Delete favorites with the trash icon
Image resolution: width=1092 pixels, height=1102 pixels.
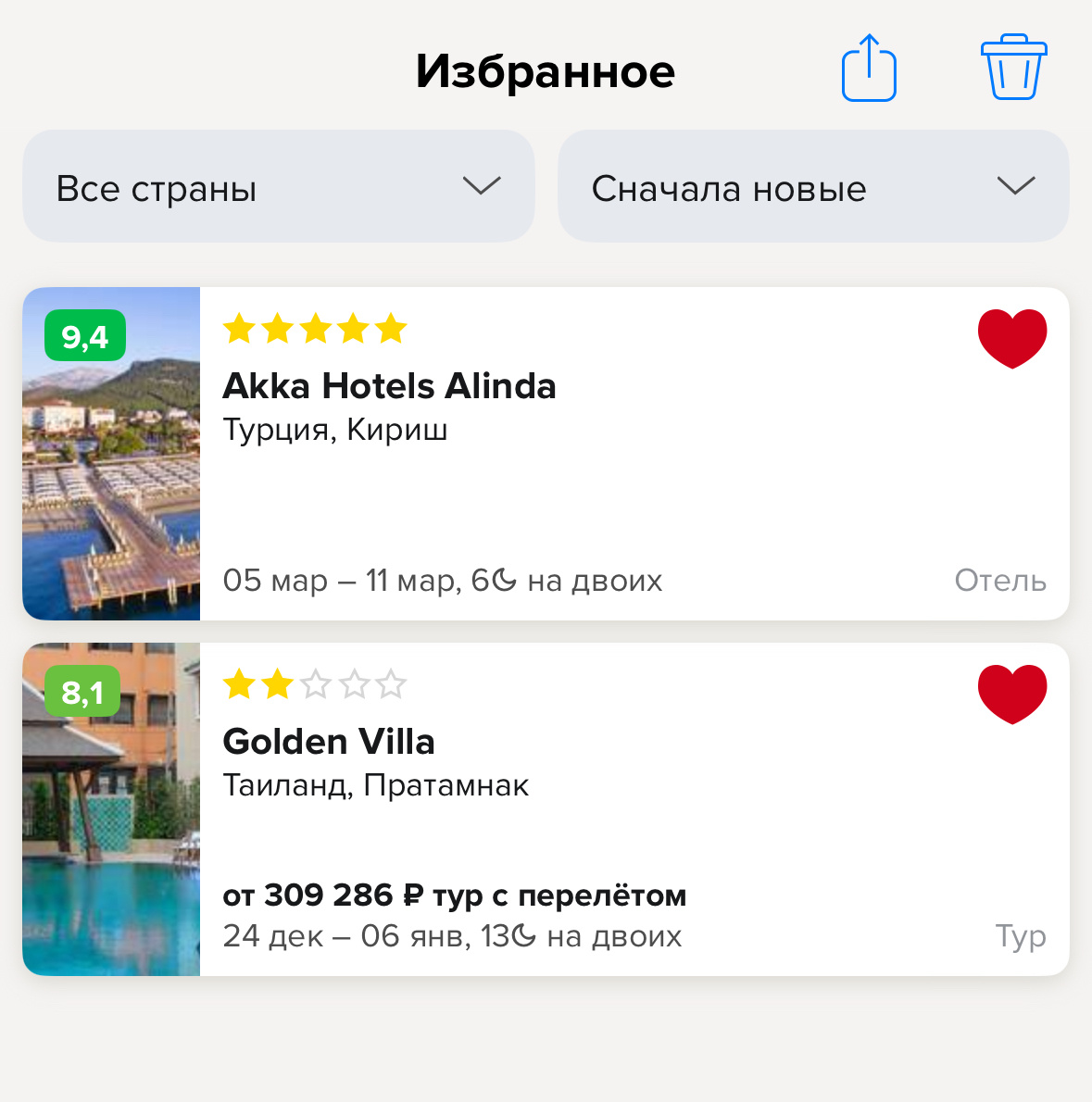click(1013, 69)
